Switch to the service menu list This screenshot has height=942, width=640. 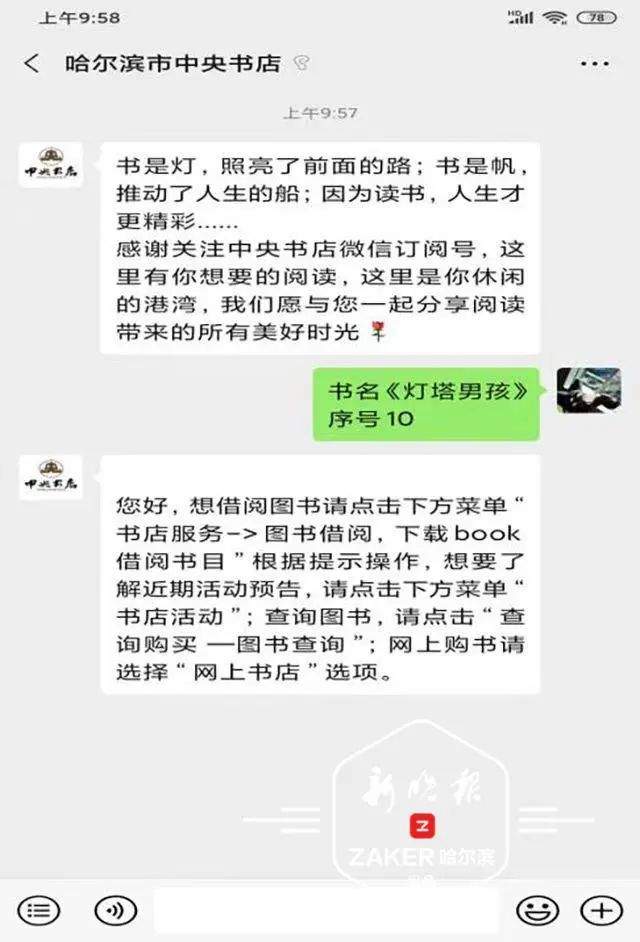click(x=39, y=909)
